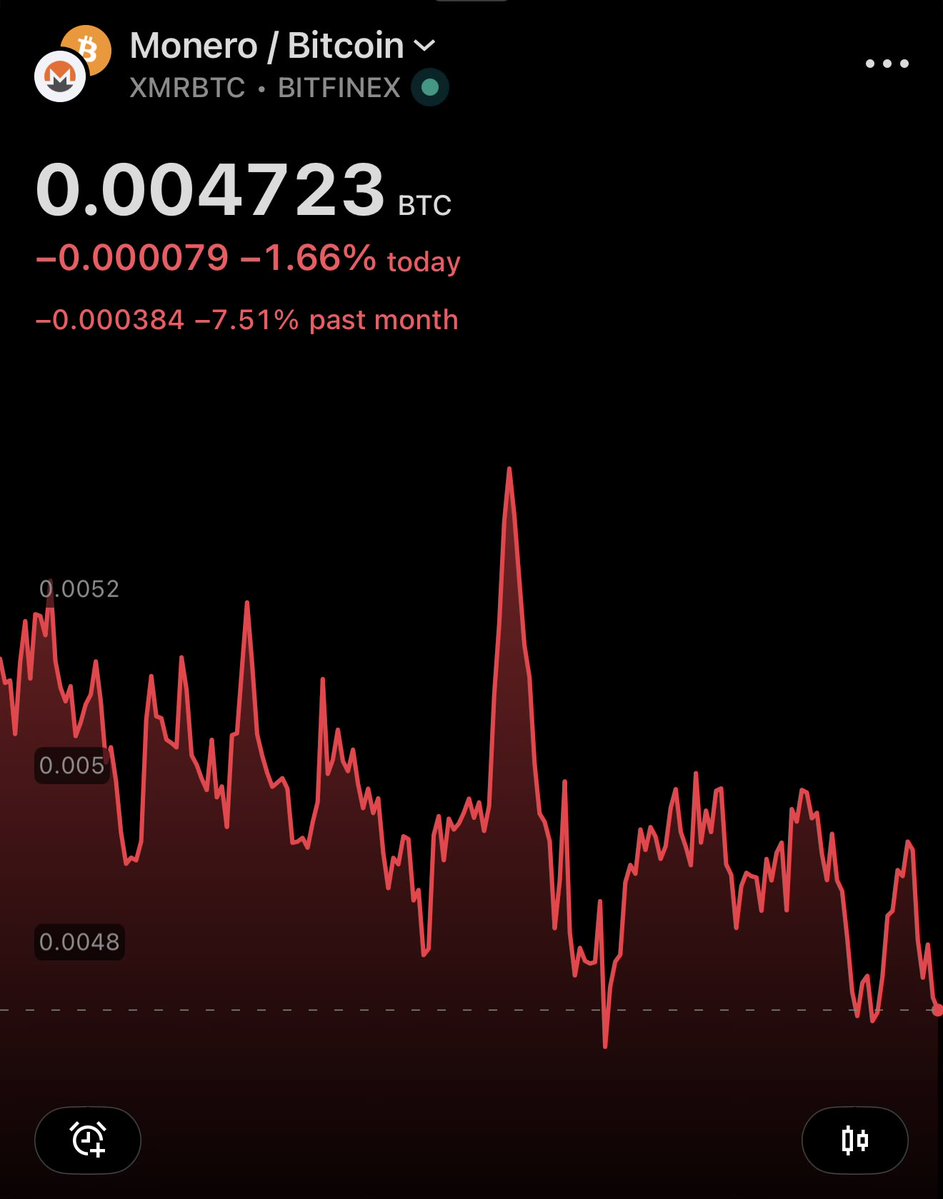The image size is (943, 1199).
Task: Switch chart type with the candlestick button
Action: pyautogui.click(x=855, y=1139)
